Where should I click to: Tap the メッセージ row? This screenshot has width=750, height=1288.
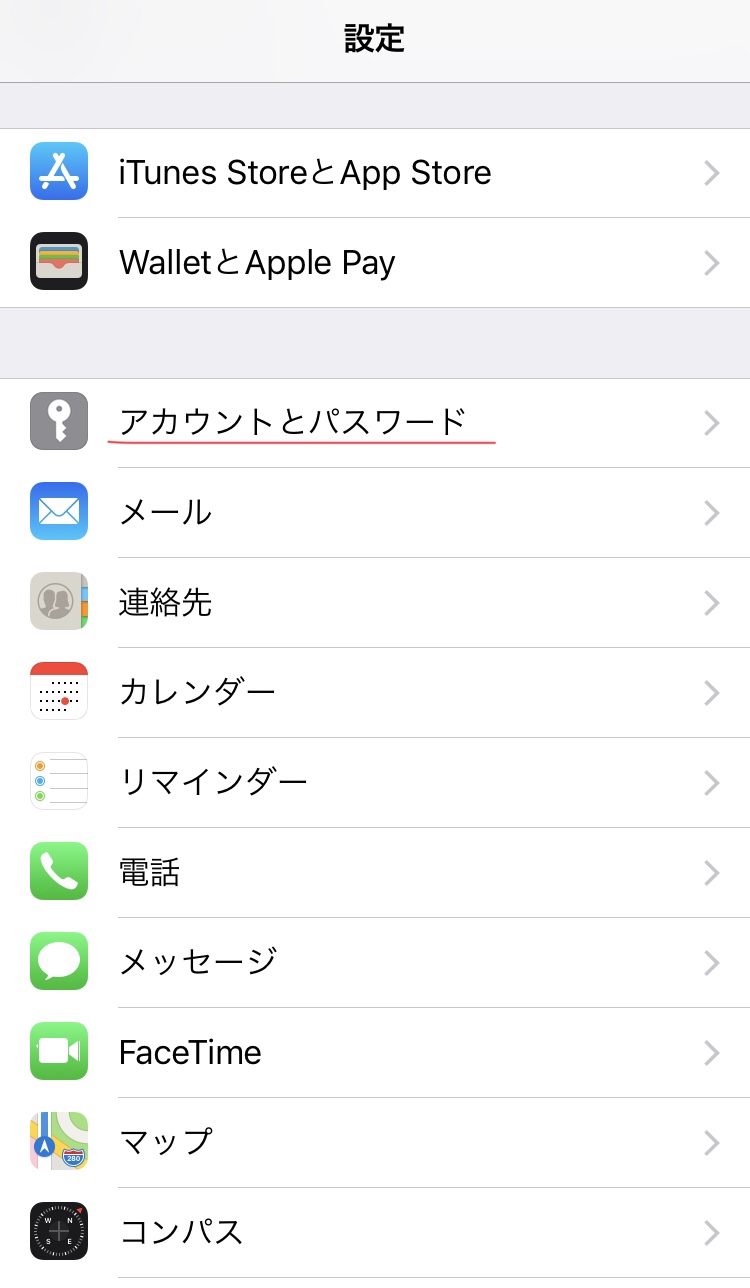coord(374,963)
